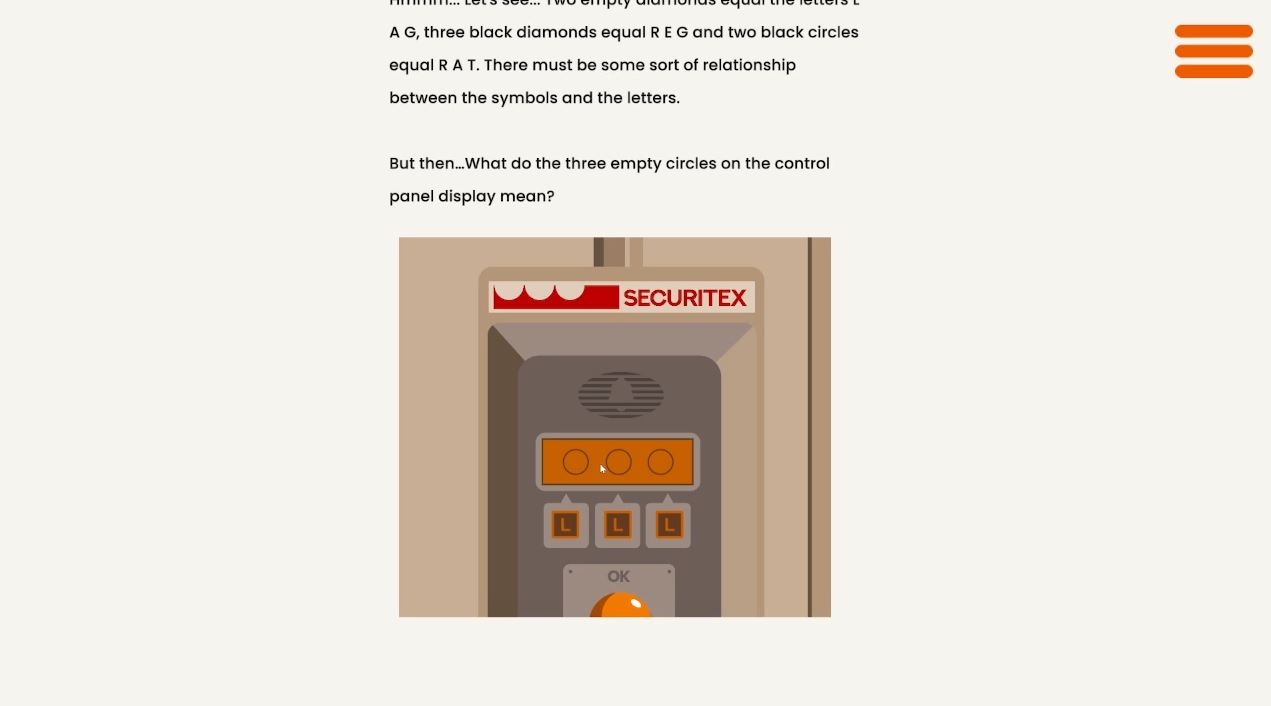1271x706 pixels.
Task: Open the orange hamburger menu
Action: coord(1213,51)
